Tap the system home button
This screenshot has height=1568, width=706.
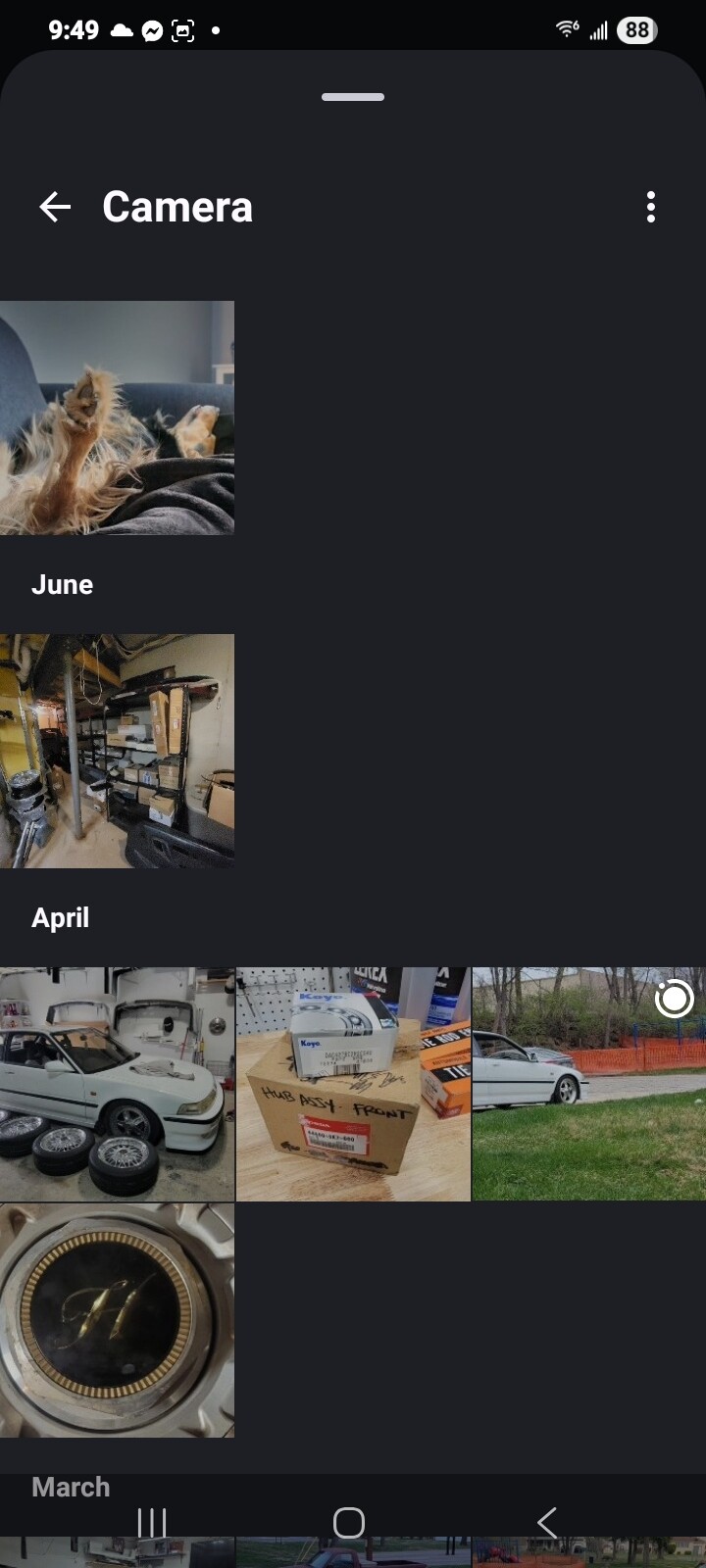349,1523
